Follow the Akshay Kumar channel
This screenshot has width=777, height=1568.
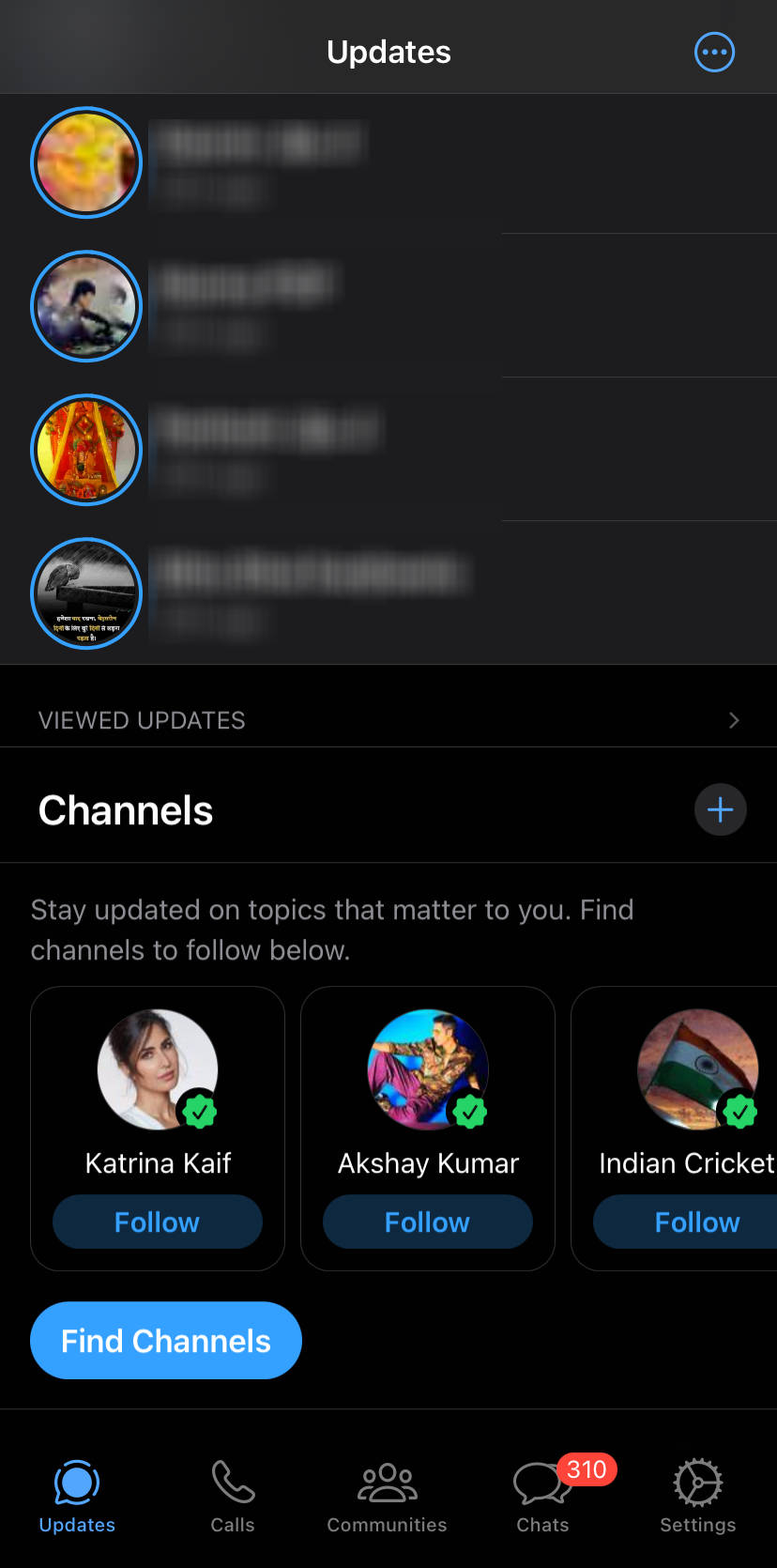(428, 1222)
